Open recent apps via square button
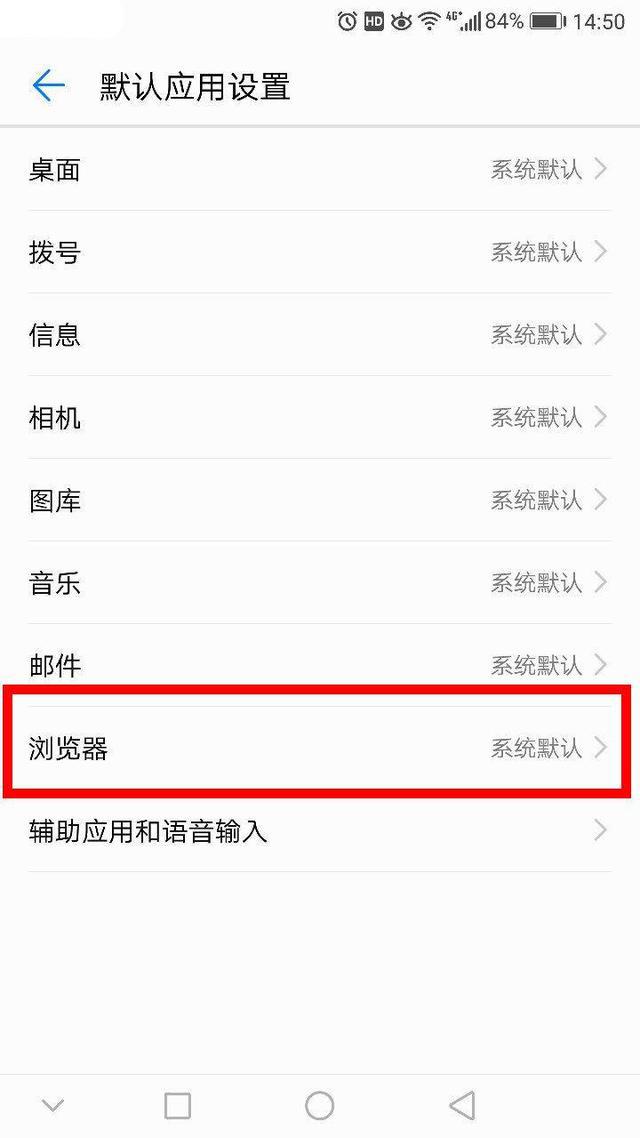This screenshot has width=640, height=1138. pyautogui.click(x=177, y=1105)
